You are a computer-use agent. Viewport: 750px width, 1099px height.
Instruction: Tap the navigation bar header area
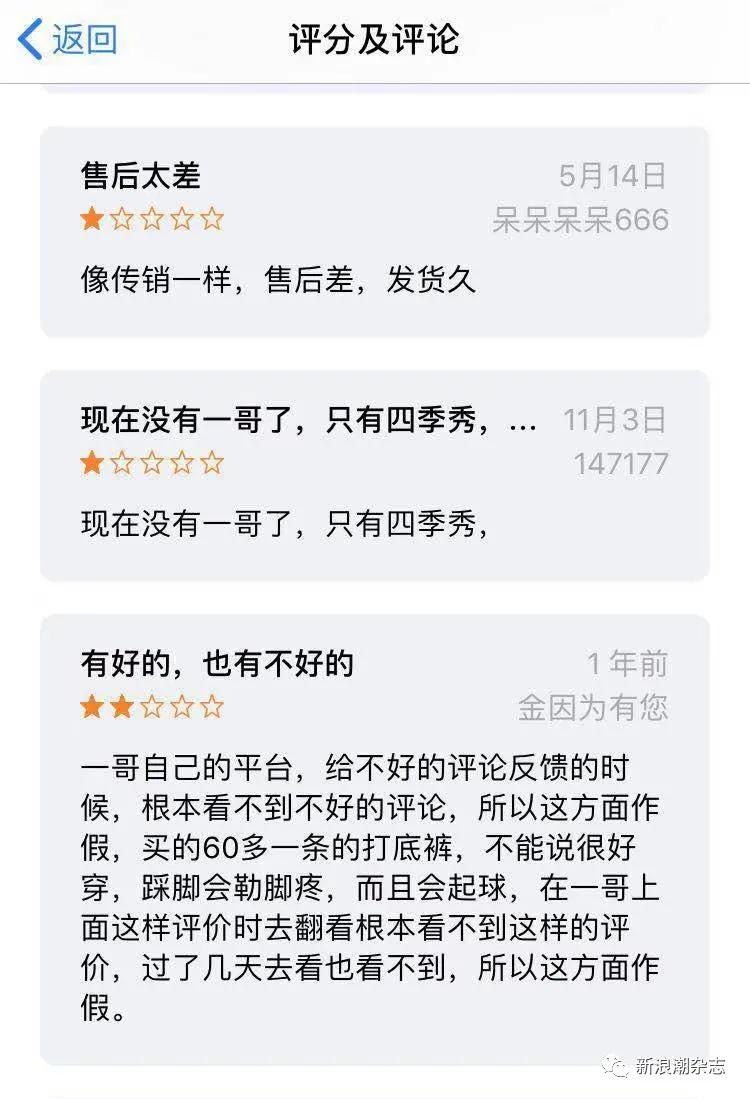coord(375,40)
